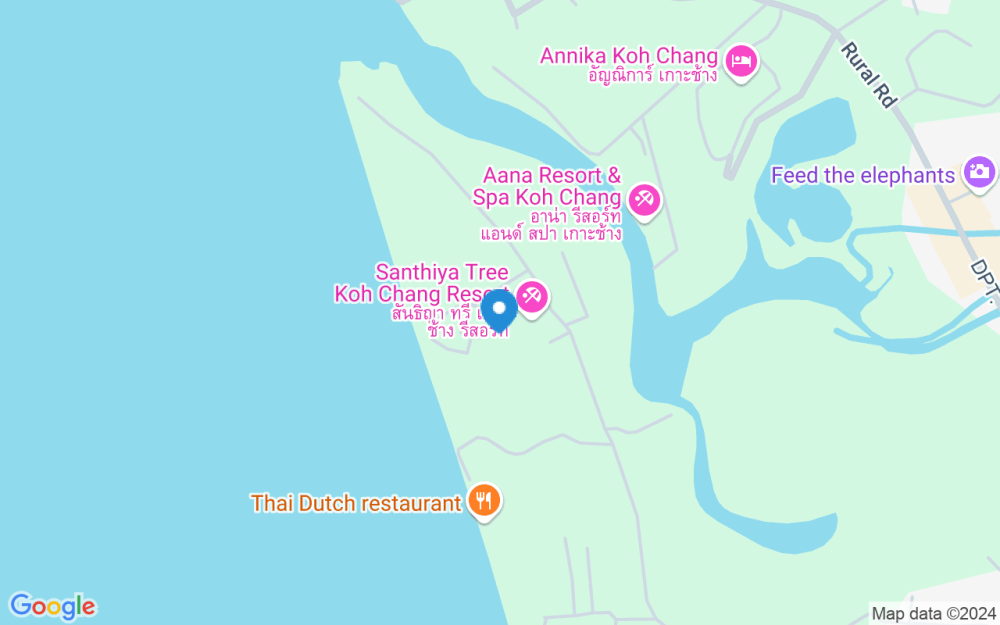The image size is (1000, 625).
Task: Tap the blue location pin
Action: point(498,308)
